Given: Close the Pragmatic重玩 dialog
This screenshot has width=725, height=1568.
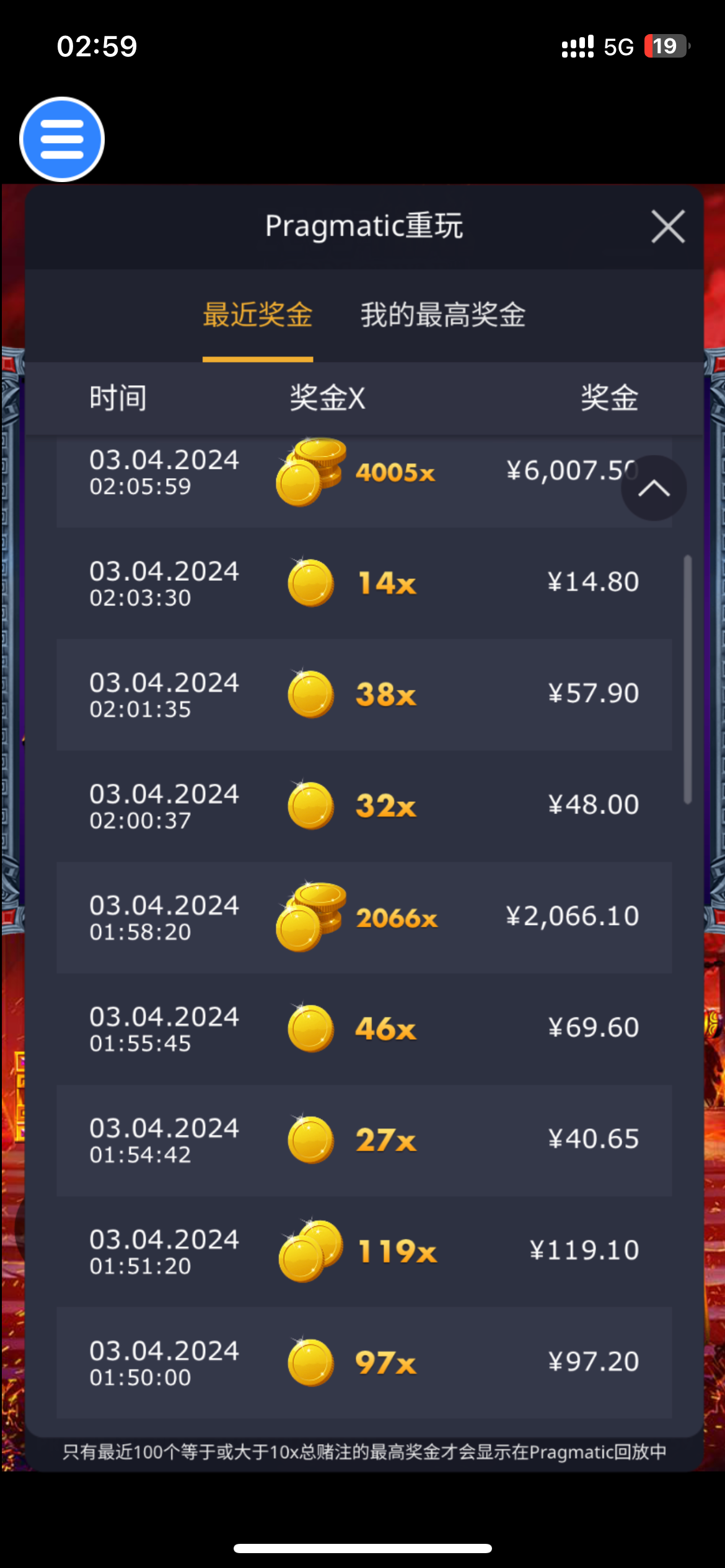Looking at the screenshot, I should tap(668, 226).
